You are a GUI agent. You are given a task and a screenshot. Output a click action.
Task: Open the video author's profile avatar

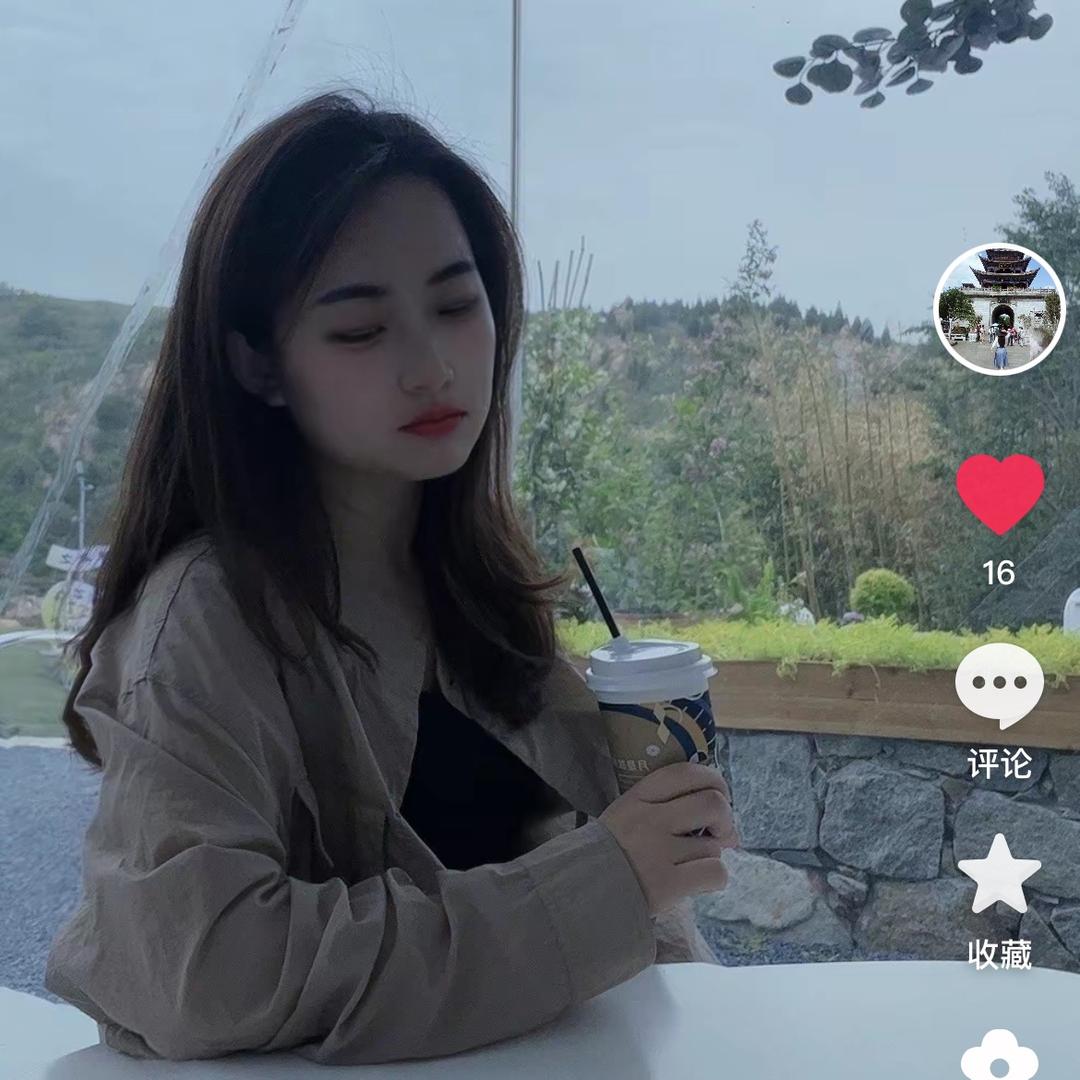tap(999, 309)
